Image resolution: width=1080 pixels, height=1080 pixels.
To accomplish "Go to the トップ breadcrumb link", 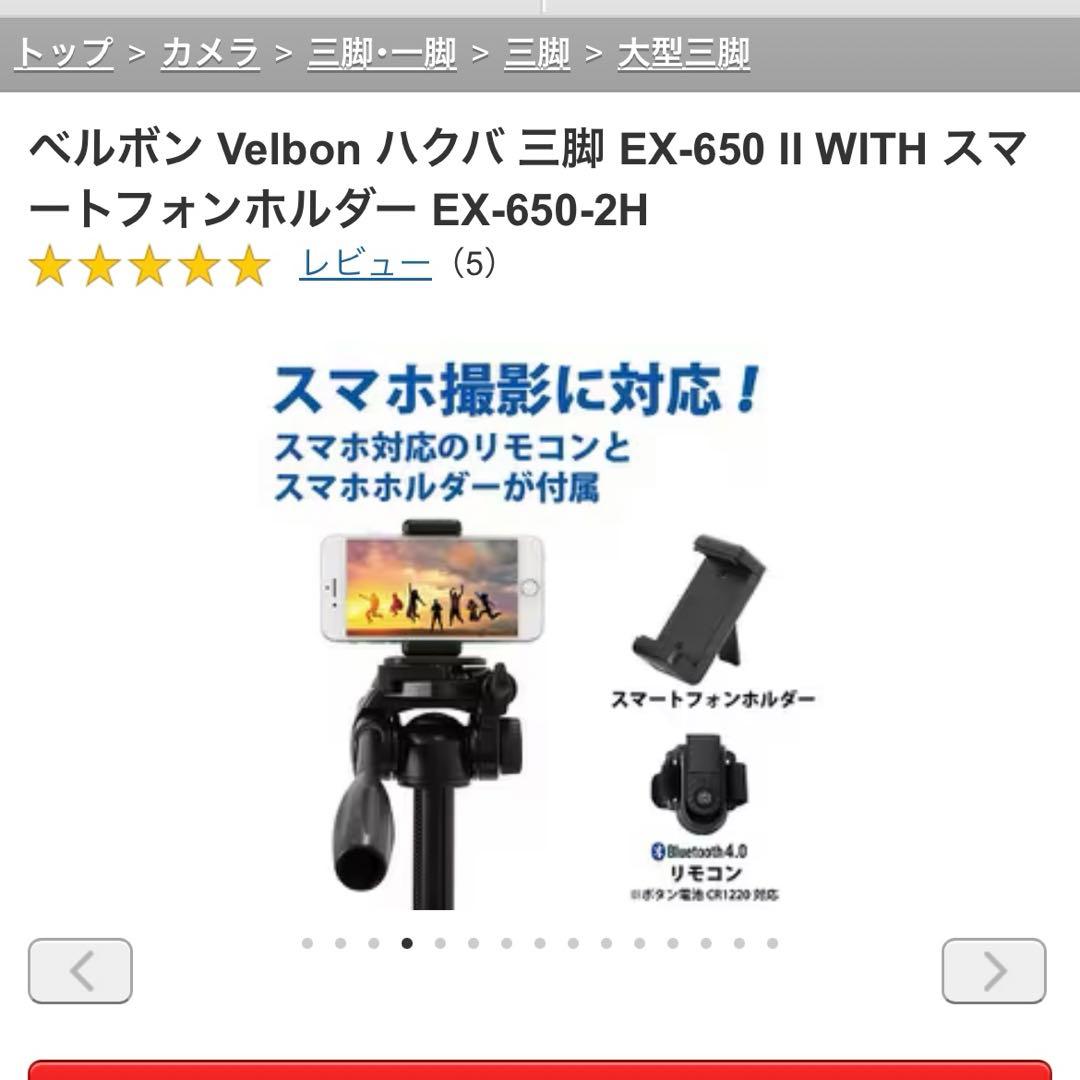I will click(x=64, y=54).
